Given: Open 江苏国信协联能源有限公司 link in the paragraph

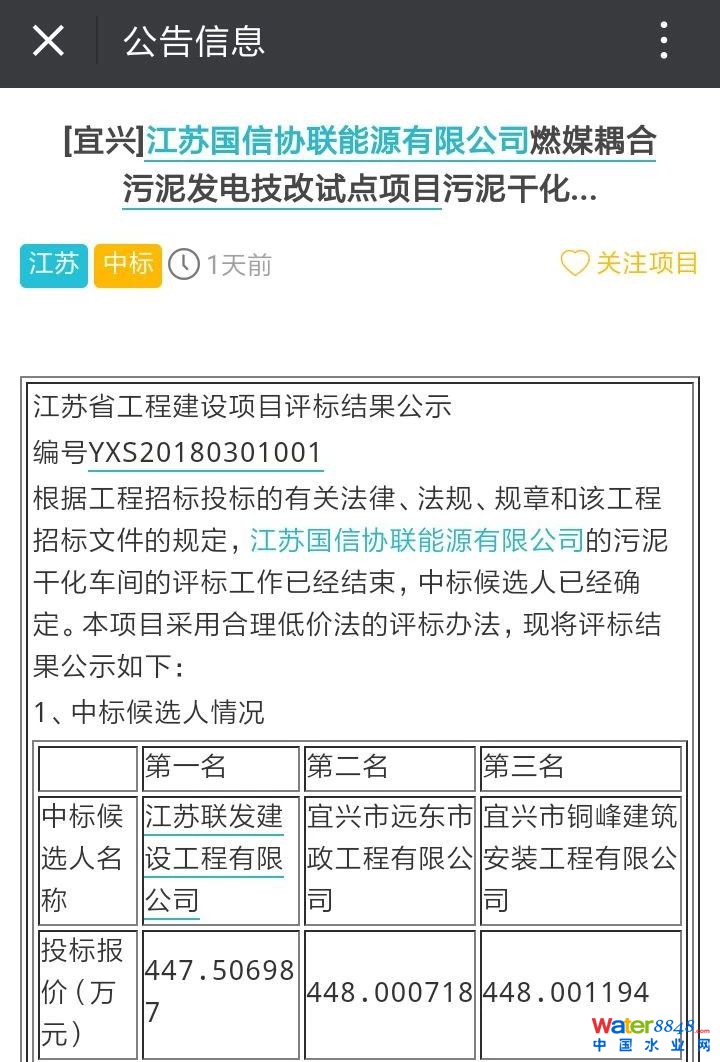Looking at the screenshot, I should (x=416, y=541).
